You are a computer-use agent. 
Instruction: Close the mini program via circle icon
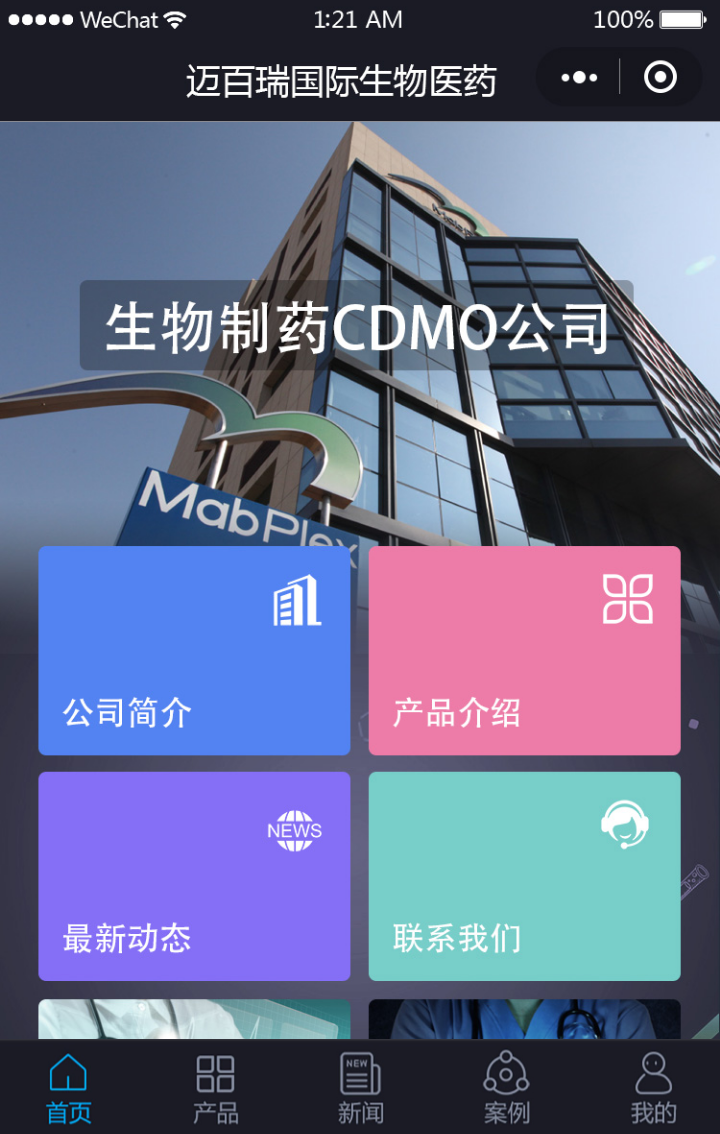660,77
